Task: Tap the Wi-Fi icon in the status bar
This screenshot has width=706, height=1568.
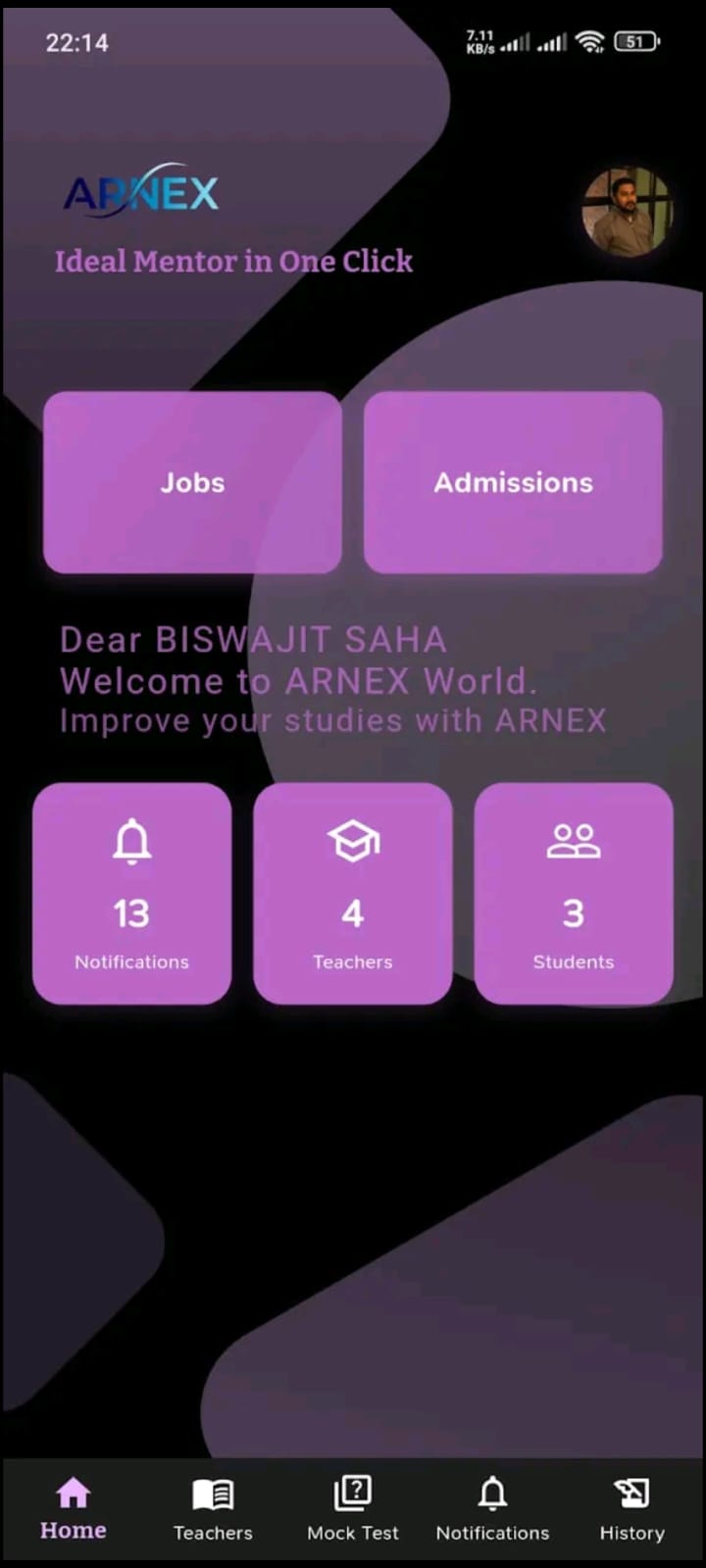Action: 589,42
